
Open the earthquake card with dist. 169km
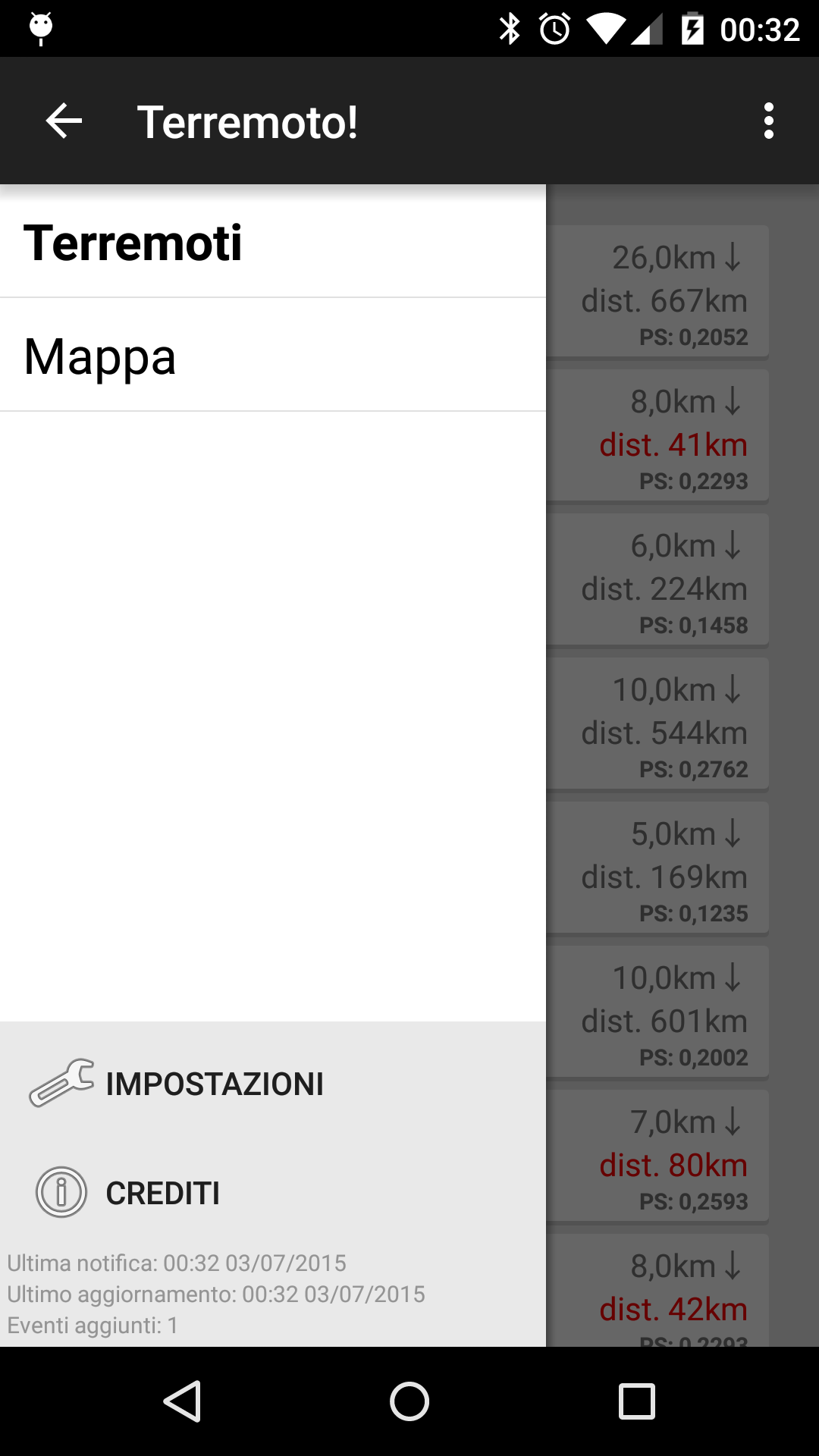click(x=658, y=868)
